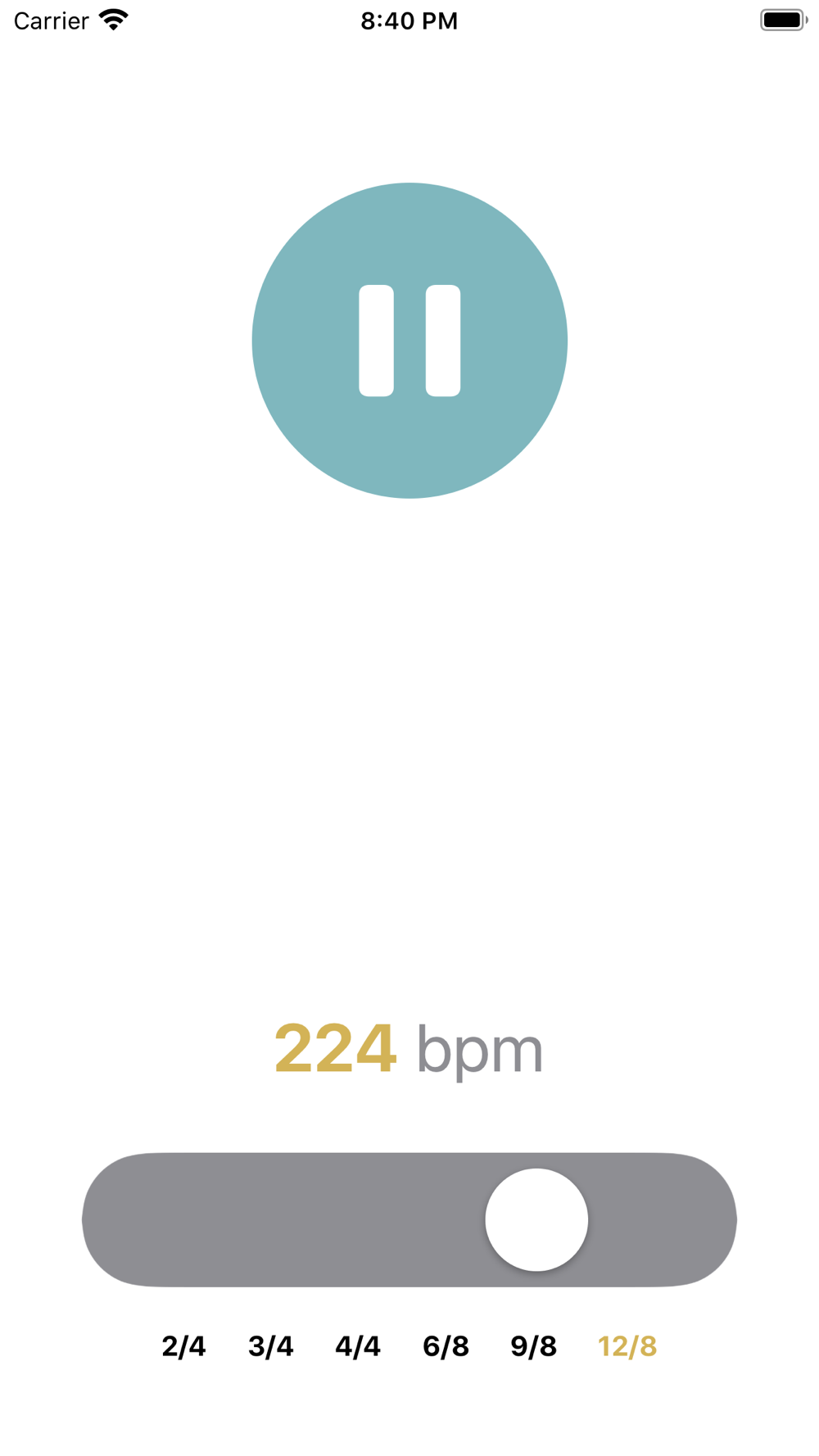819x1456 pixels.
Task: Set time signature to 6/8
Action: 446,1346
